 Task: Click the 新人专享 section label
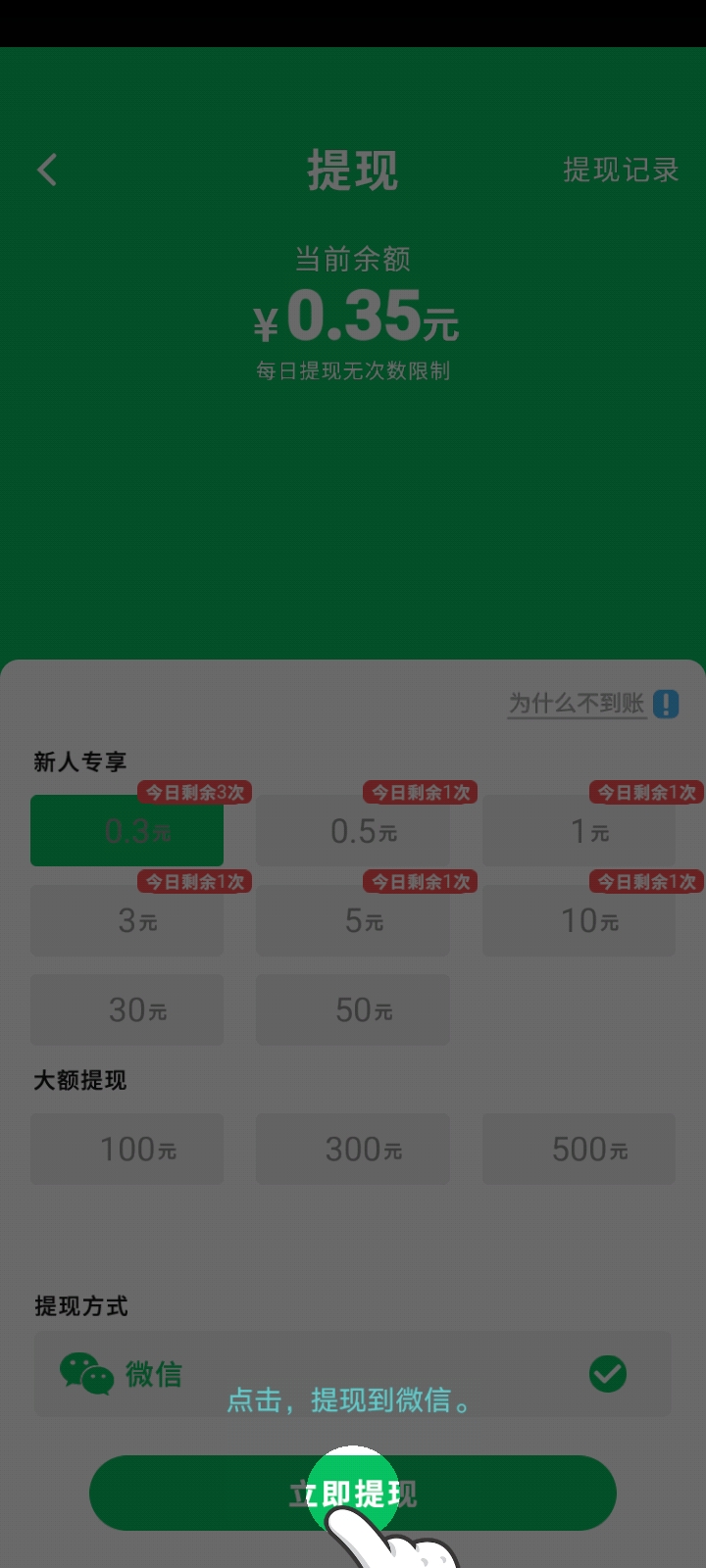pos(79,760)
